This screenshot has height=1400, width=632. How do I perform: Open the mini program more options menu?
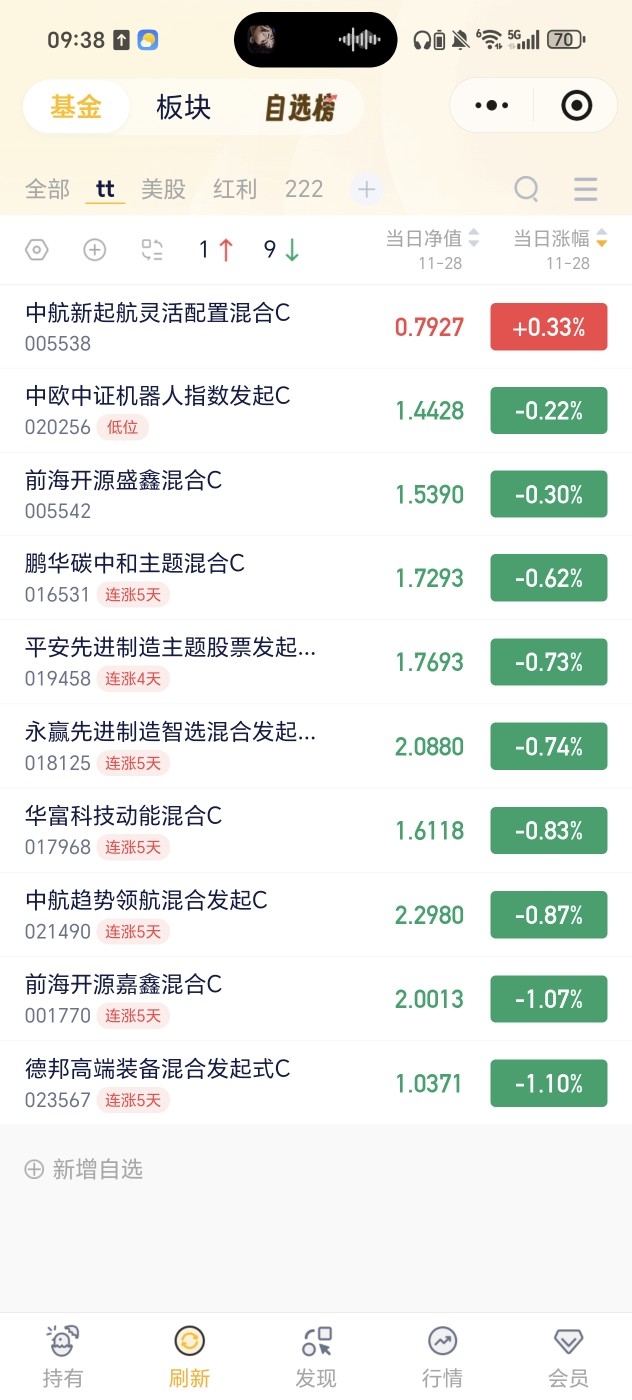pos(492,105)
